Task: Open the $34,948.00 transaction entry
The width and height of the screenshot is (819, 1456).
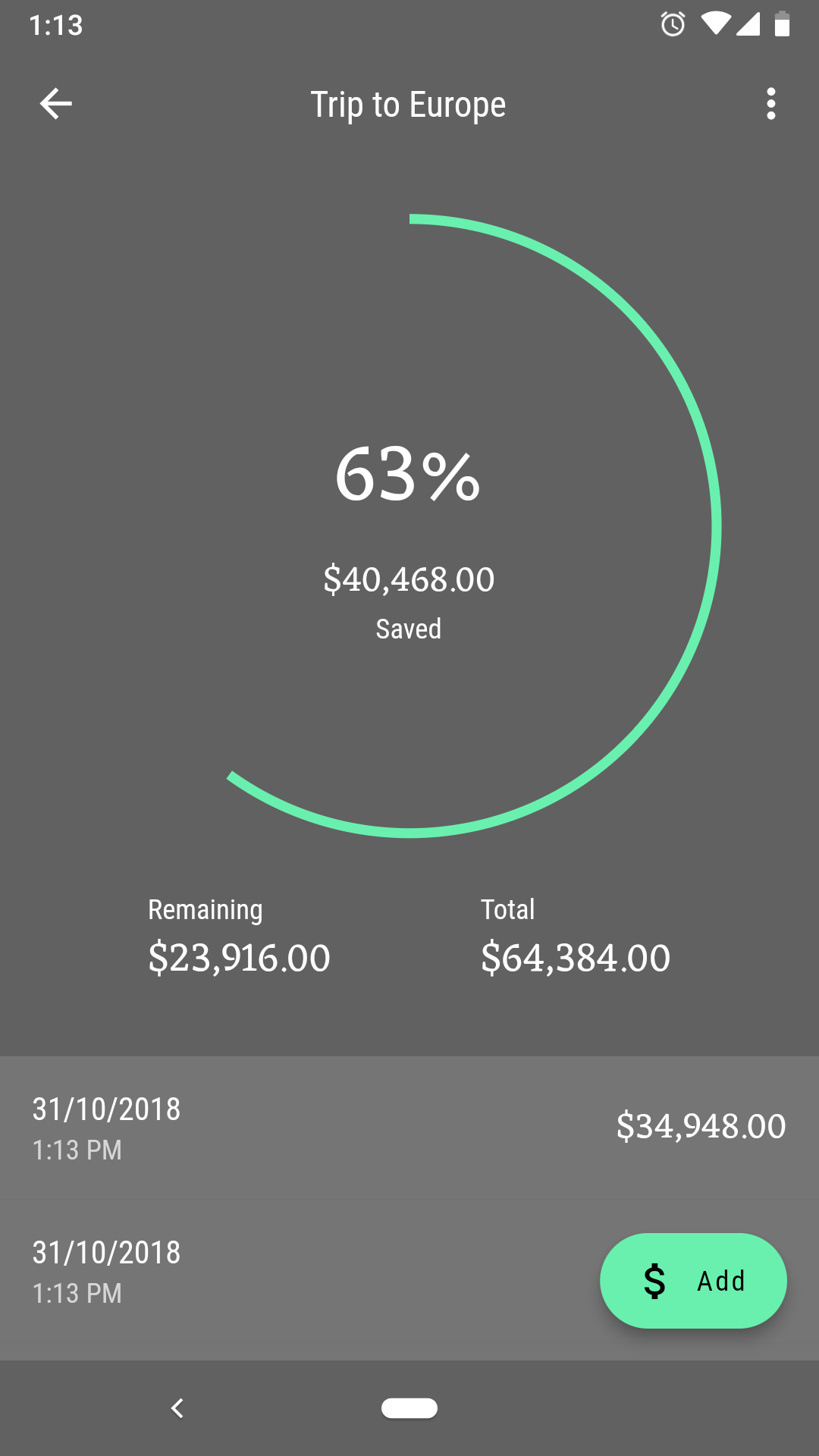Action: tap(409, 1128)
